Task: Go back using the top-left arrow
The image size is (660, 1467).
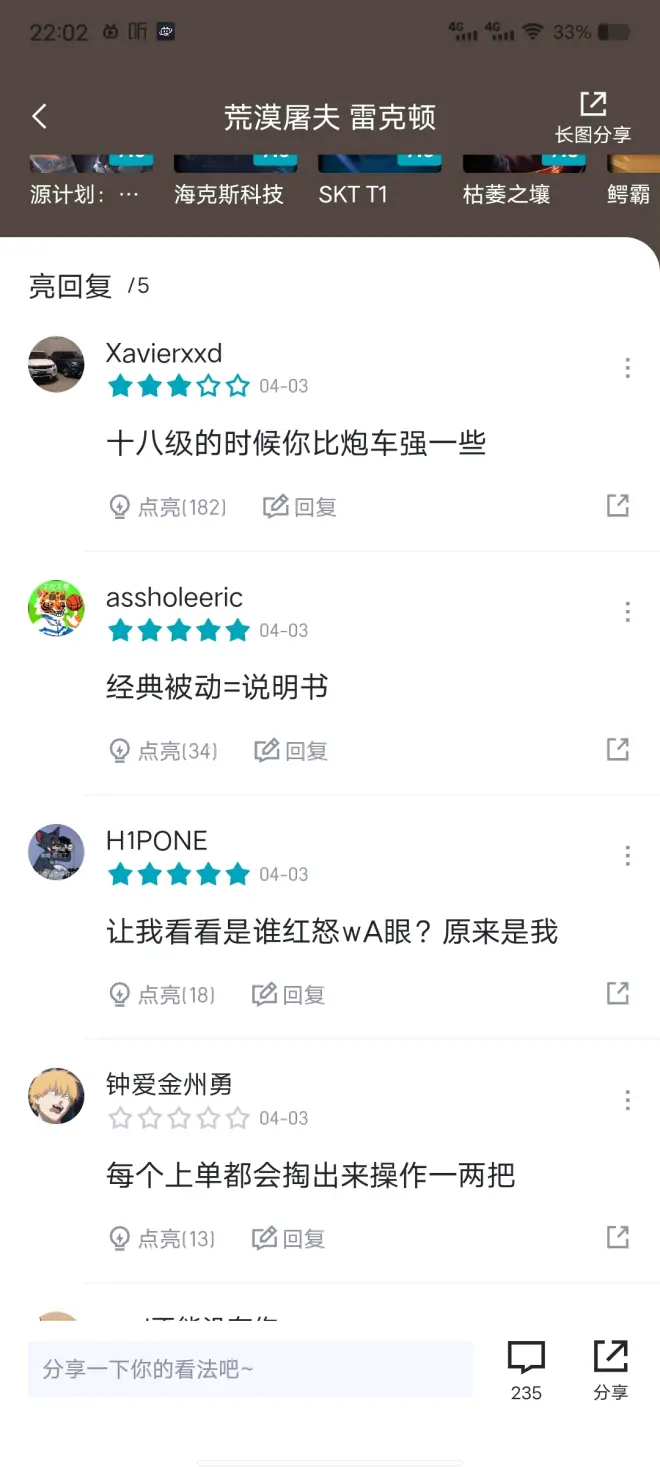Action: pyautogui.click(x=39, y=117)
